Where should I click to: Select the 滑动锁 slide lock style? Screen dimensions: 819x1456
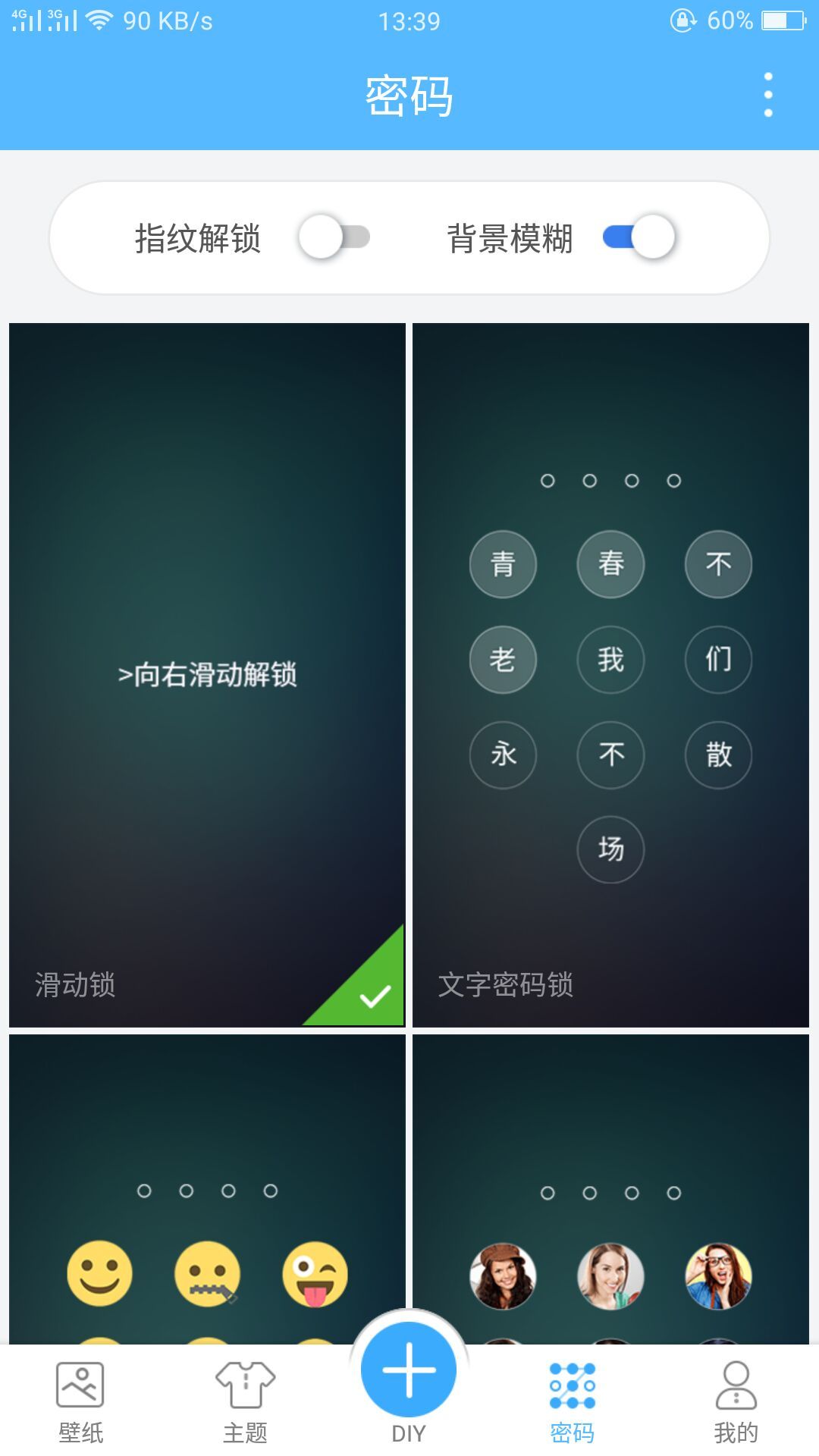(207, 675)
